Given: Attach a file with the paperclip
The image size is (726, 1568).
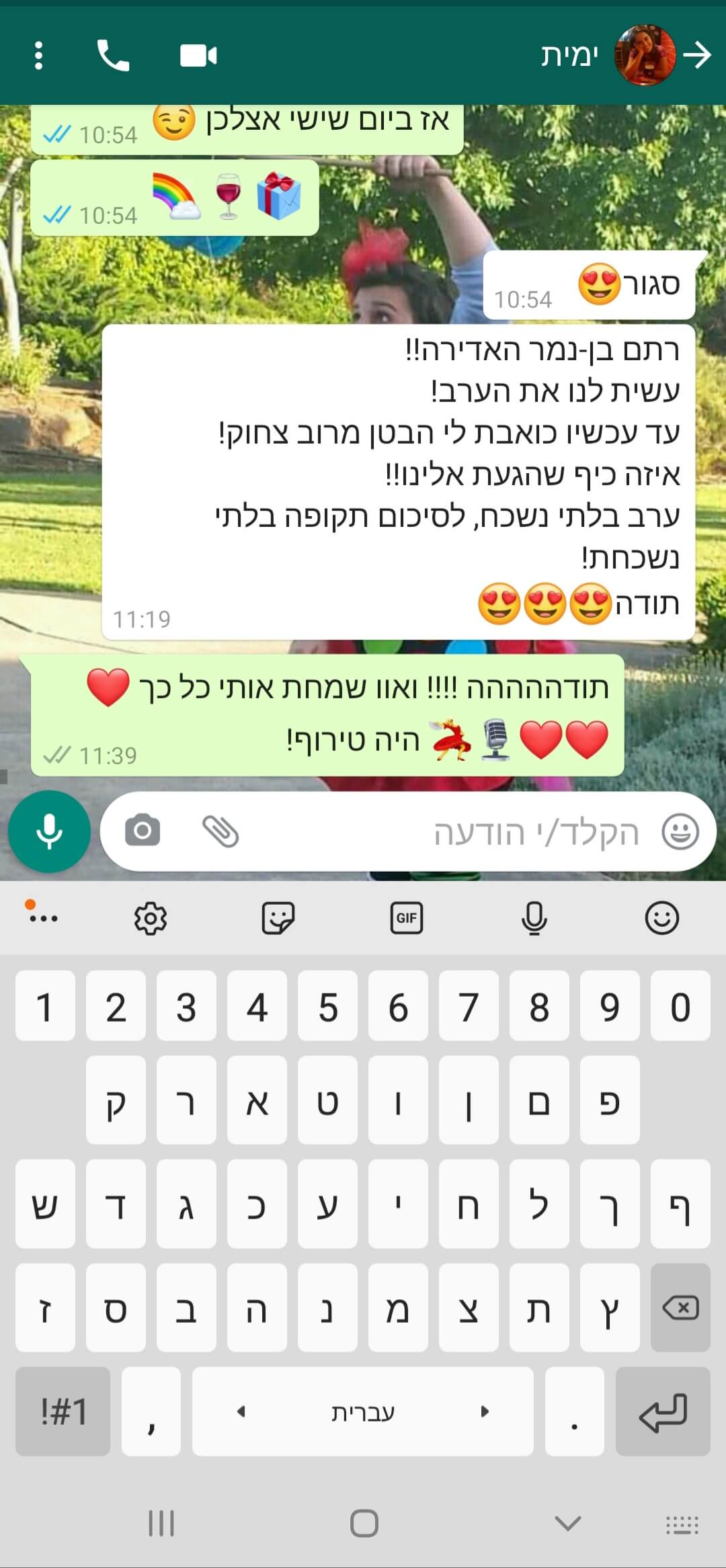Looking at the screenshot, I should click(220, 831).
